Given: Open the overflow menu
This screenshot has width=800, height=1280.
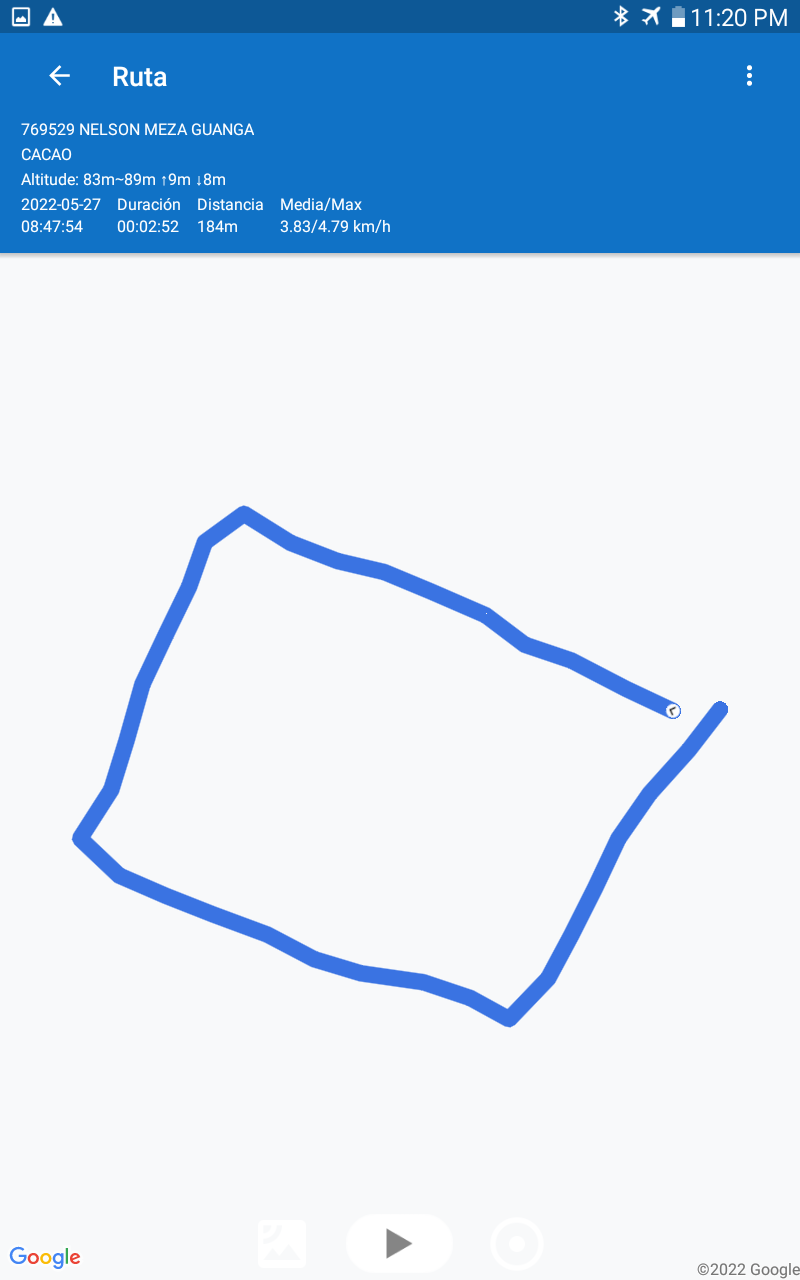Looking at the screenshot, I should pos(749,76).
